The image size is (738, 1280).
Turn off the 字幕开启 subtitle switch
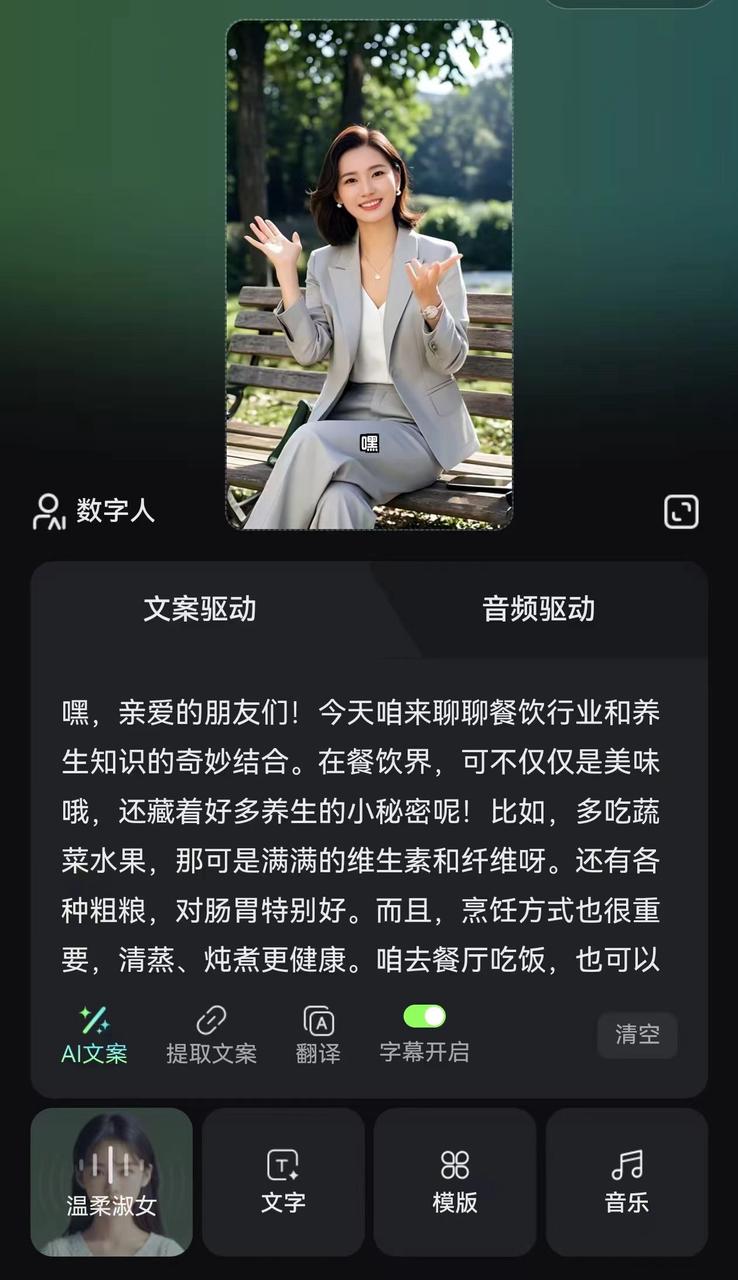(x=424, y=1017)
